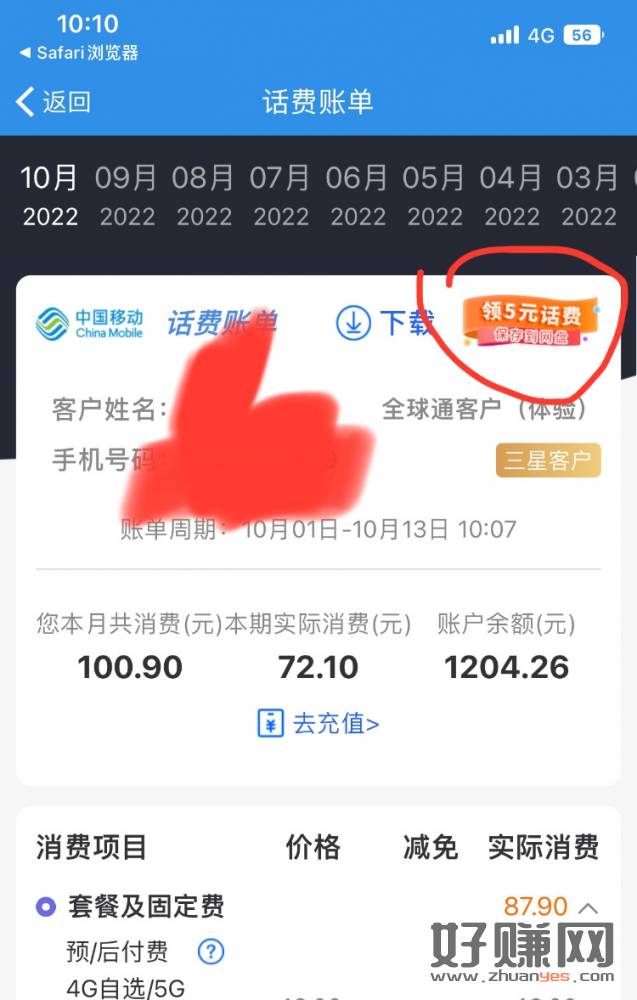Viewport: 637px width, 1000px height.
Task: Download the bill with 下载
Action: point(385,322)
